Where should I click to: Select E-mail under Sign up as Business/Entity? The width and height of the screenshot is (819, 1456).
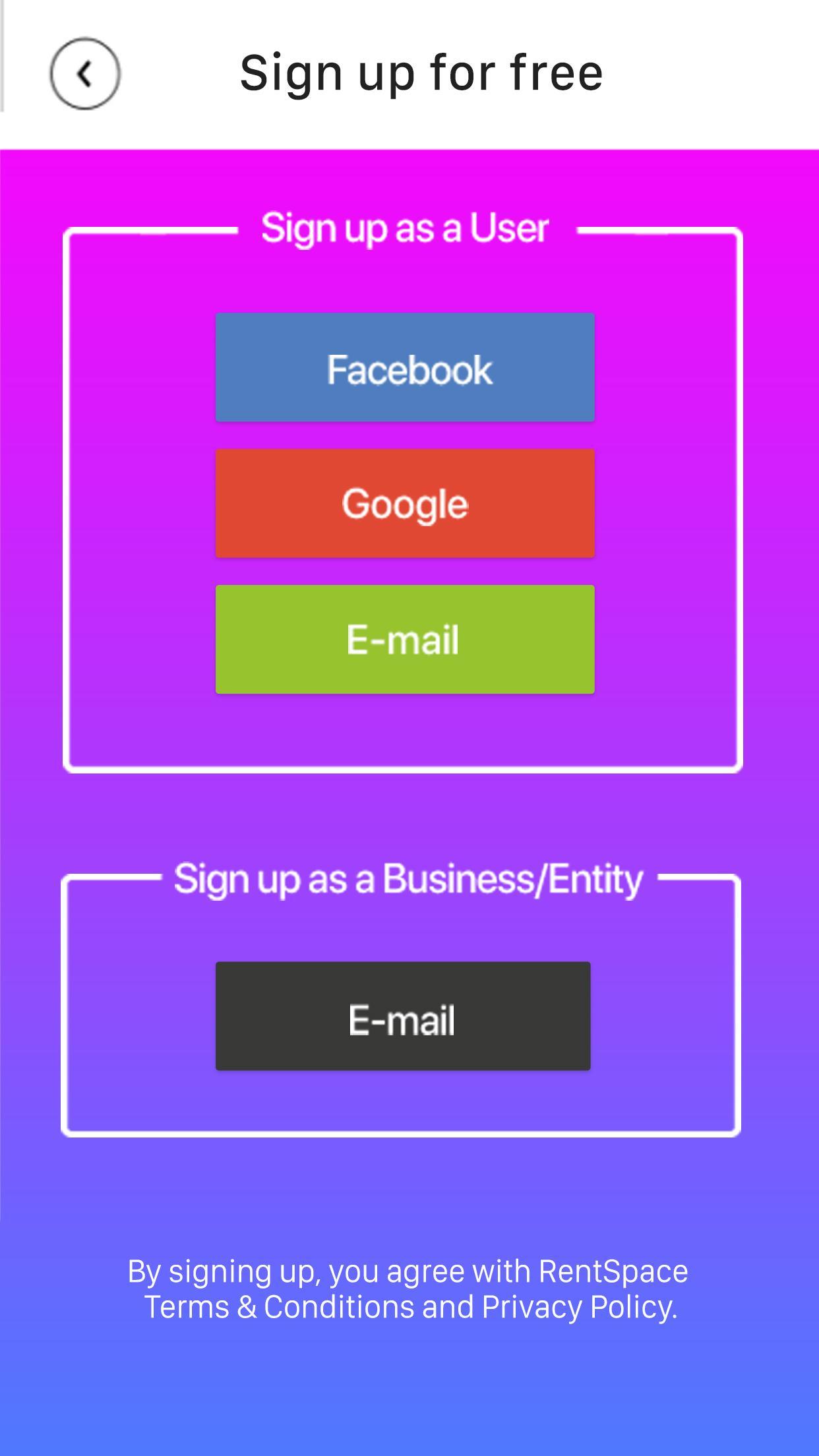coord(403,1016)
